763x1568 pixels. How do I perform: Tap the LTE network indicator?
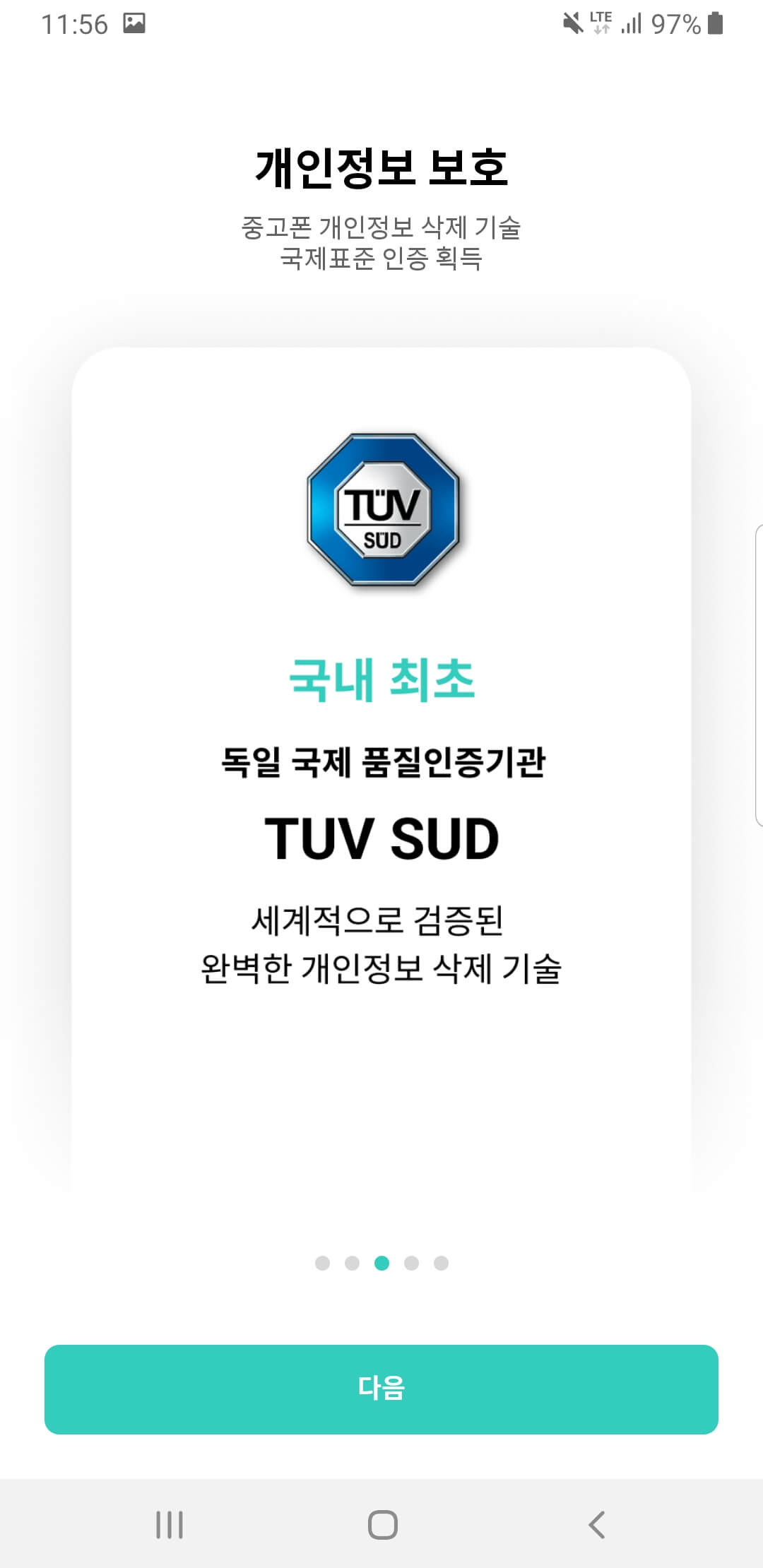[601, 22]
